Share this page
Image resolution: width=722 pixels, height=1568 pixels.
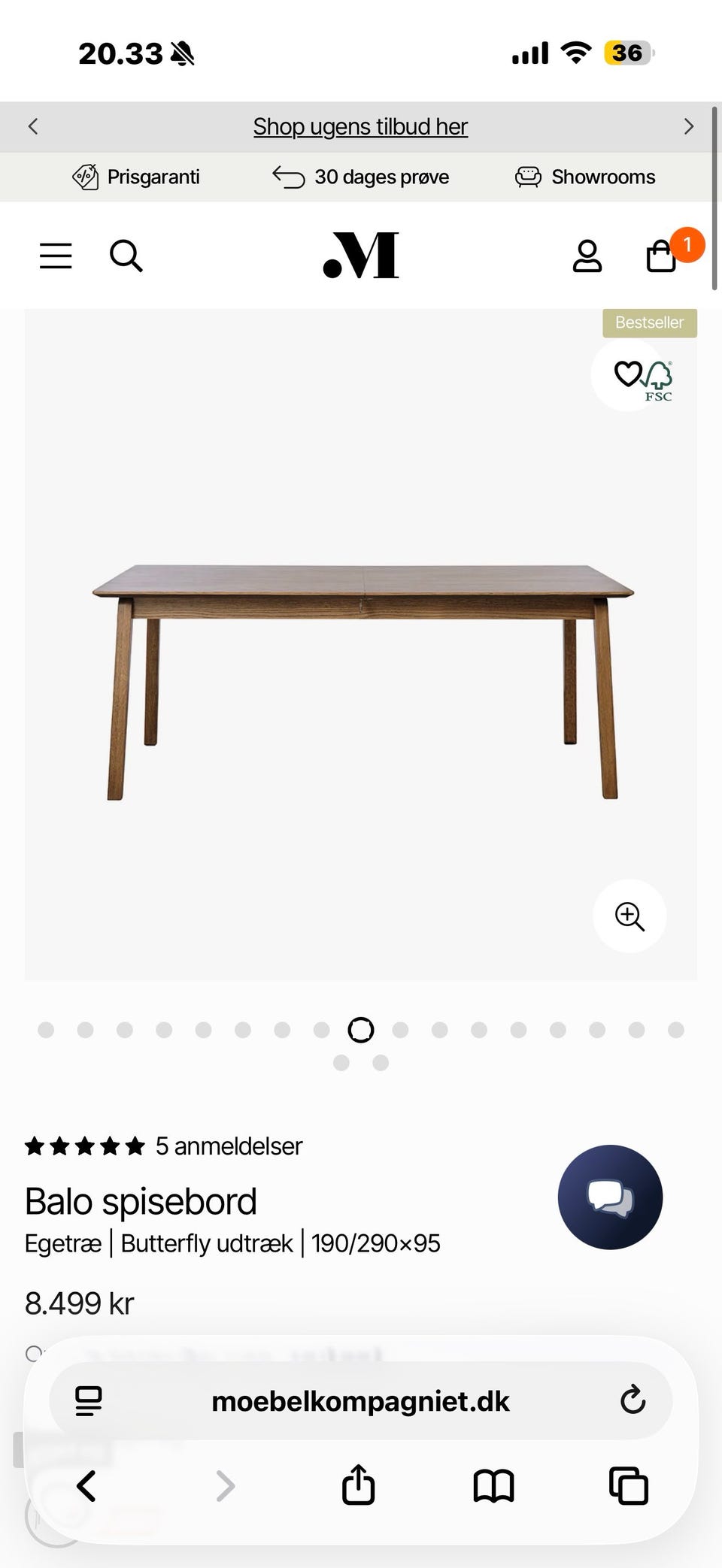358,1485
